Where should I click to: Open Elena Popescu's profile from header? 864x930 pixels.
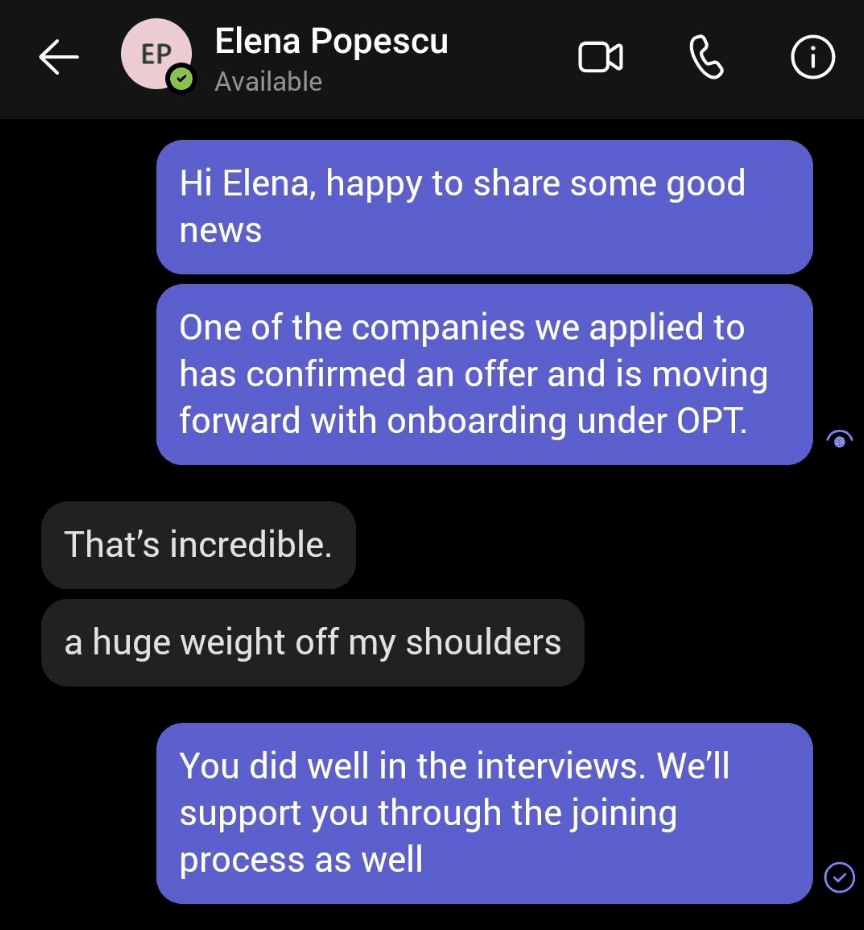(330, 42)
